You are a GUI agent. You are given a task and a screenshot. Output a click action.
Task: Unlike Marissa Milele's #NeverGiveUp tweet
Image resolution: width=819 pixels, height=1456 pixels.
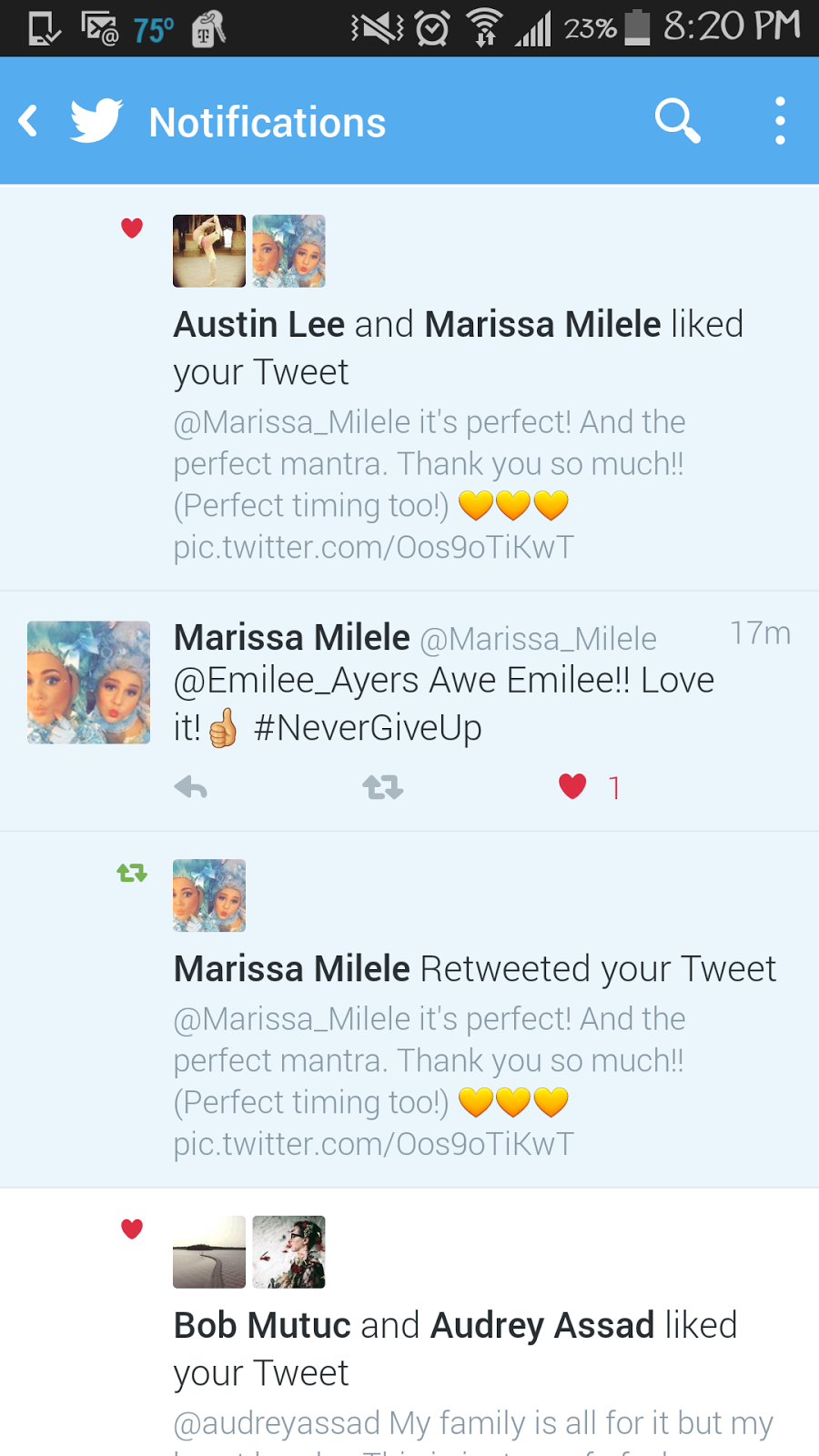pos(572,786)
